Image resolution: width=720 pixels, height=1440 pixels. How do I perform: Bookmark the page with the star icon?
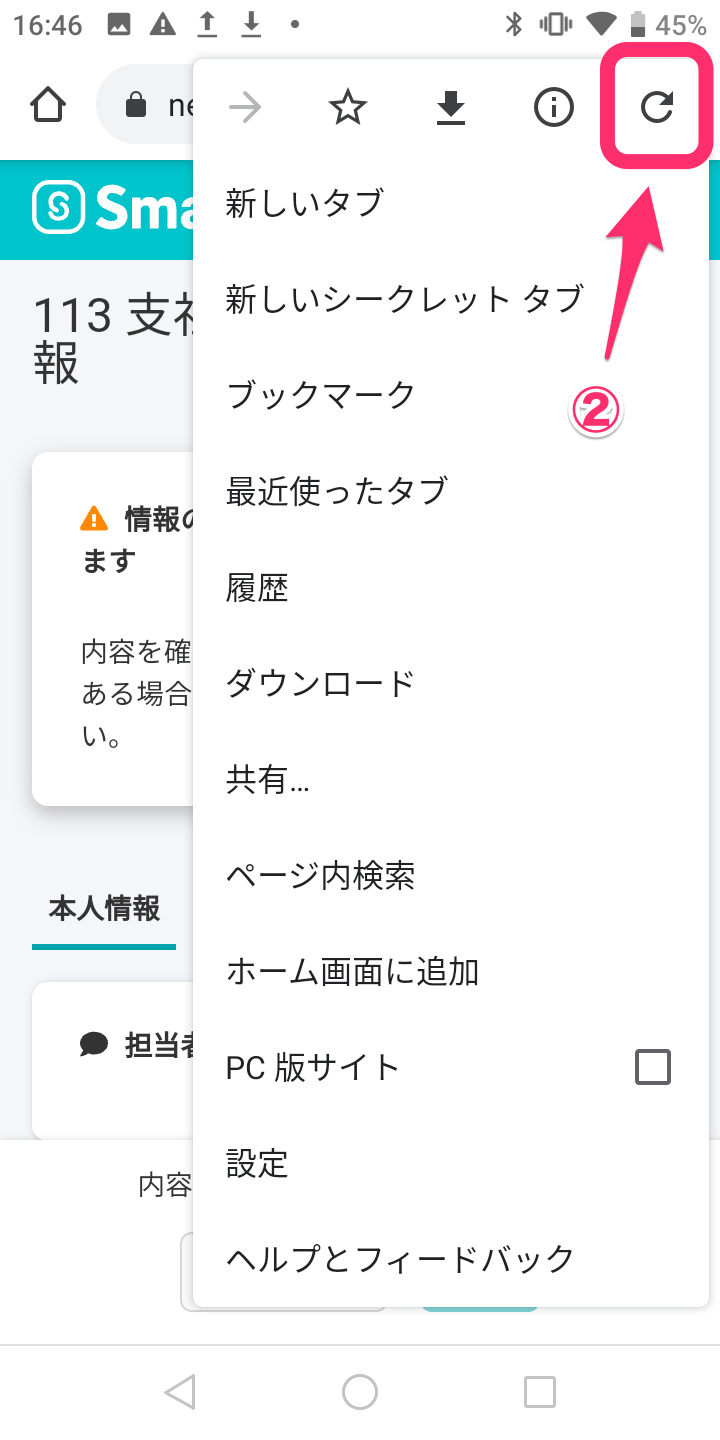click(347, 107)
